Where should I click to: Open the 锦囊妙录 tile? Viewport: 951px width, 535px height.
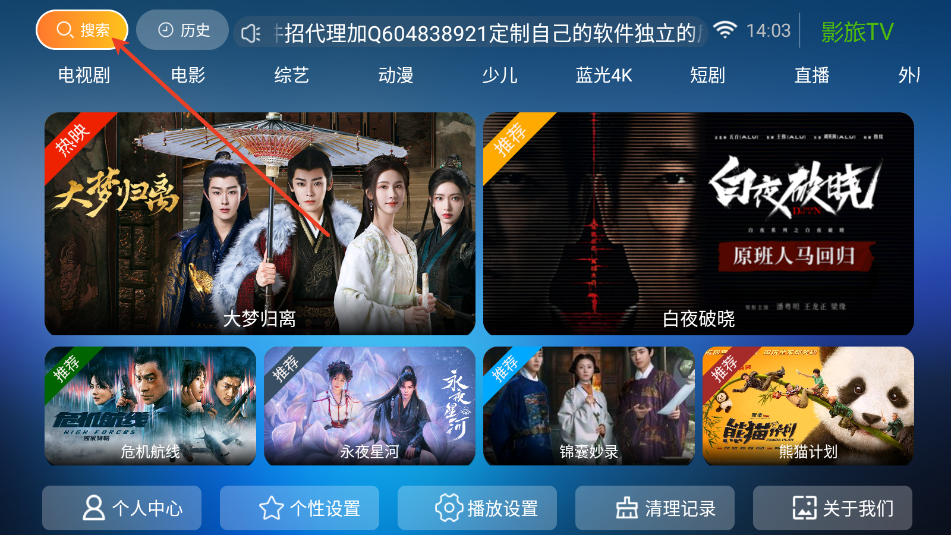click(x=589, y=406)
